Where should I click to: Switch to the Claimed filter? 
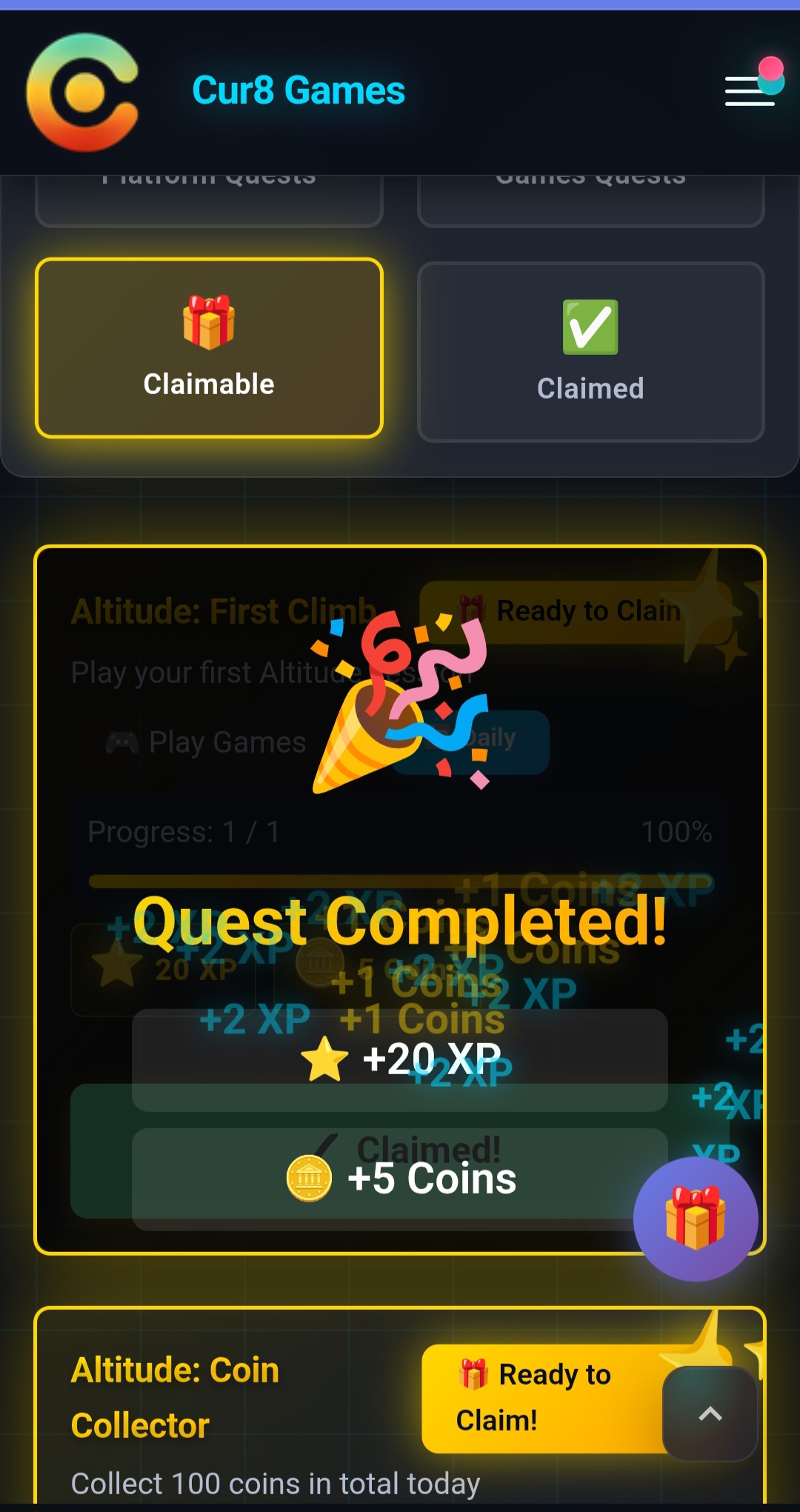[x=590, y=352]
